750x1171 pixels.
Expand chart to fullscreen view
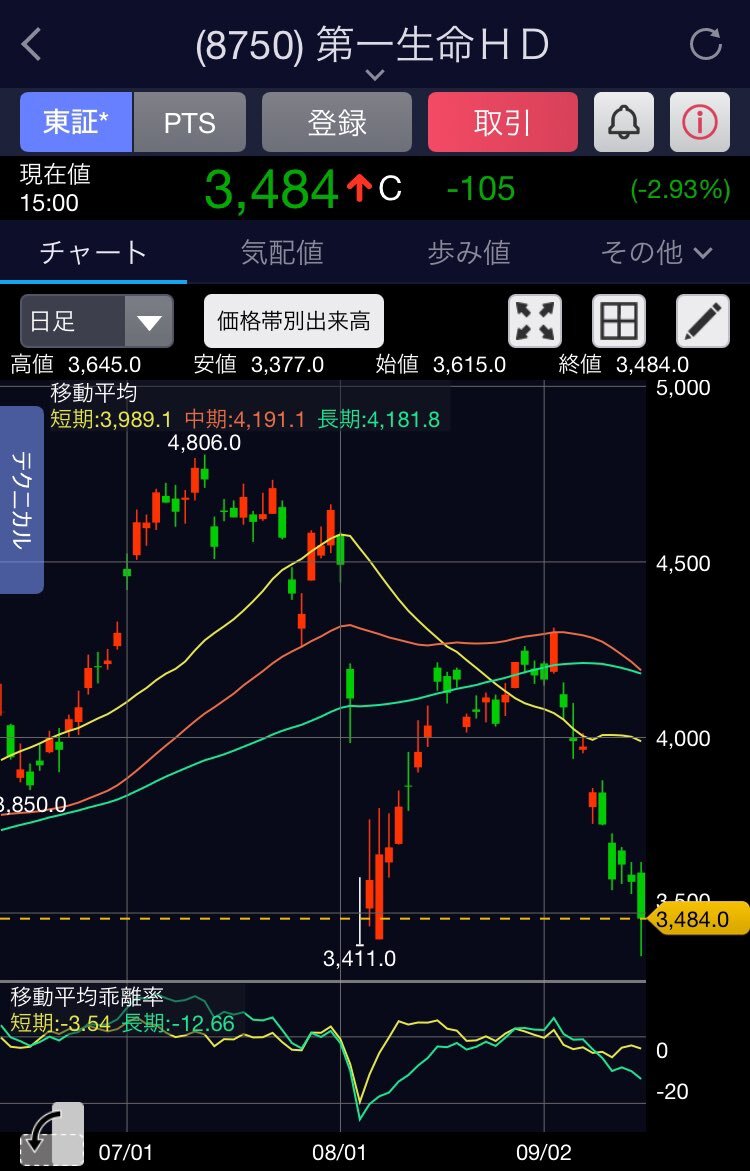point(535,319)
